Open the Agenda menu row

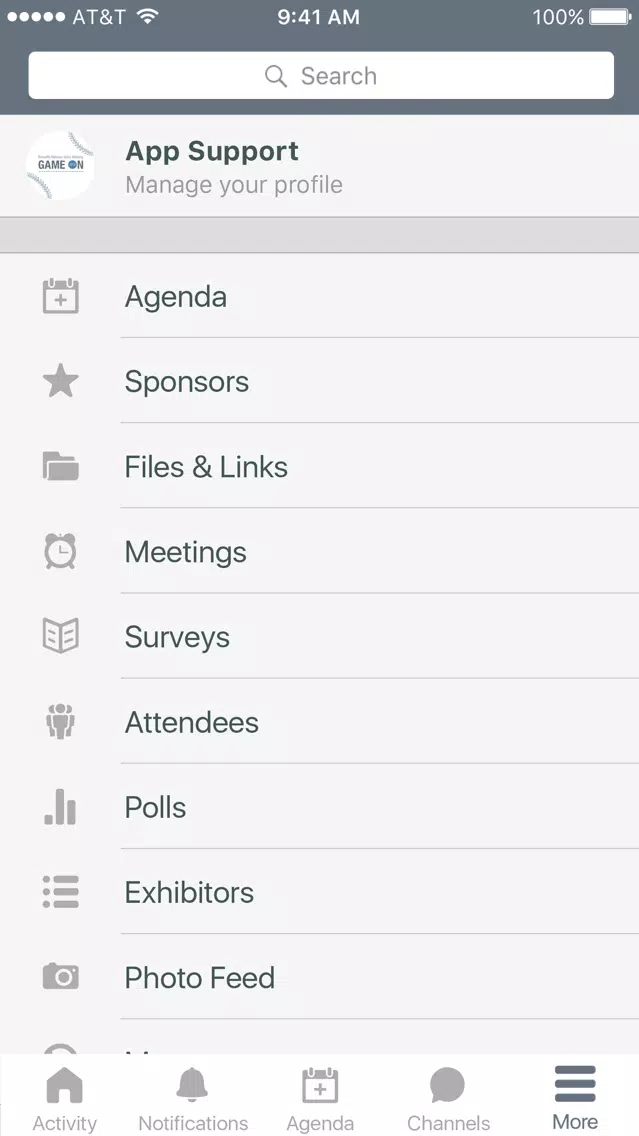click(320, 296)
